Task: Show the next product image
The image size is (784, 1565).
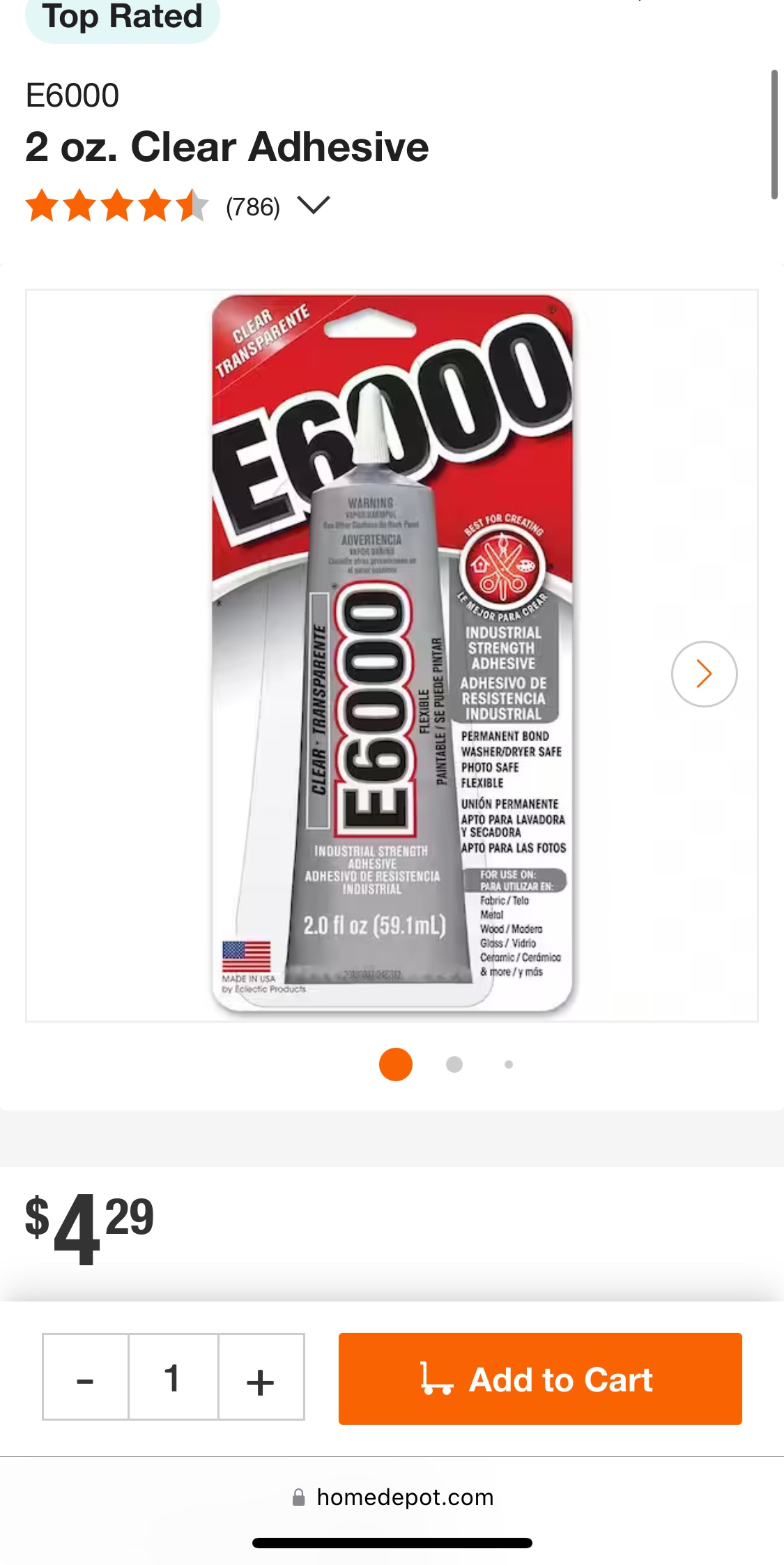Action: (704, 673)
